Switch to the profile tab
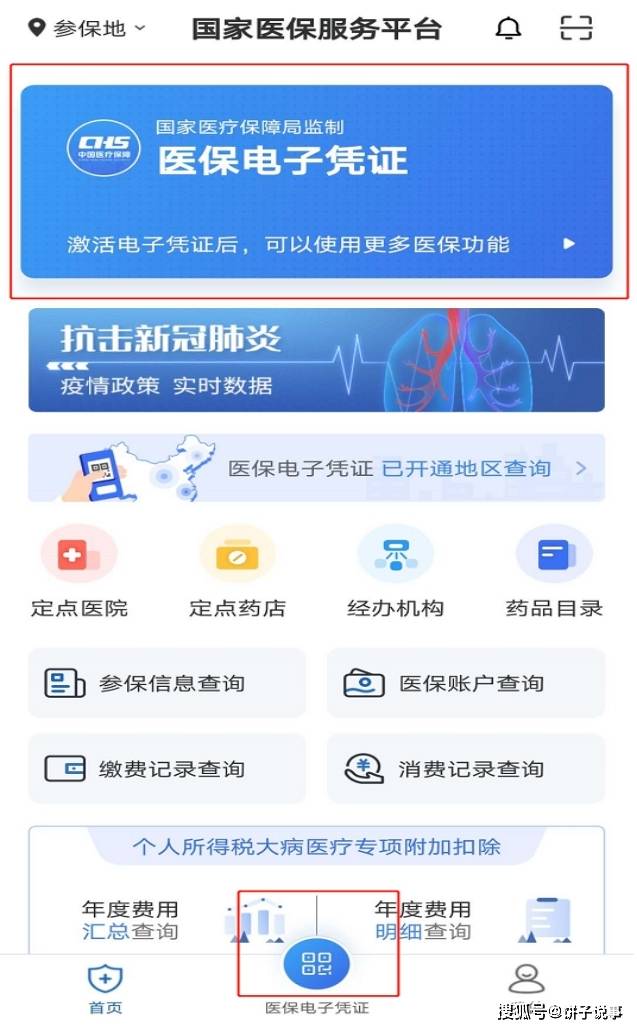Image resolution: width=637 pixels, height=1029 pixels. click(527, 980)
